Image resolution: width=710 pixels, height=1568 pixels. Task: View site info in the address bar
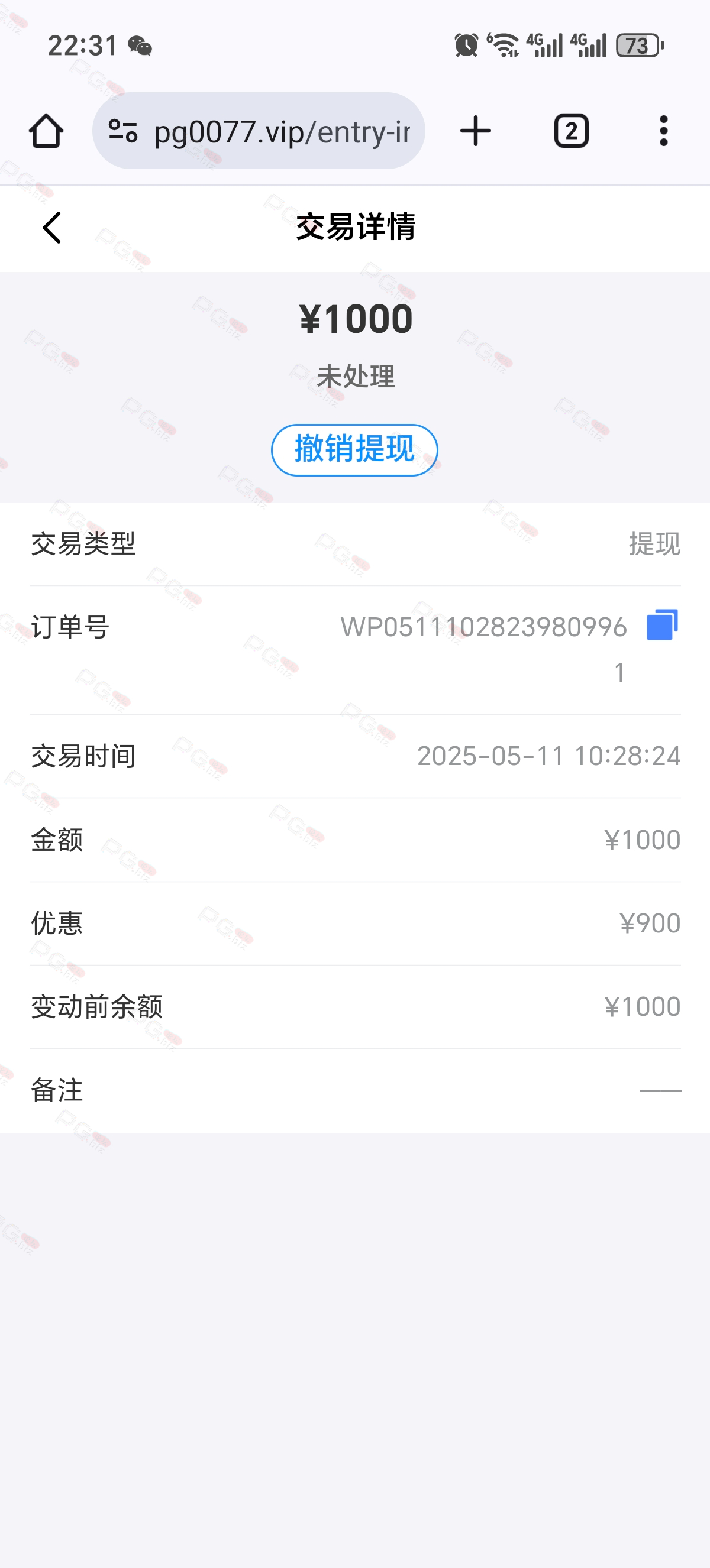(123, 131)
